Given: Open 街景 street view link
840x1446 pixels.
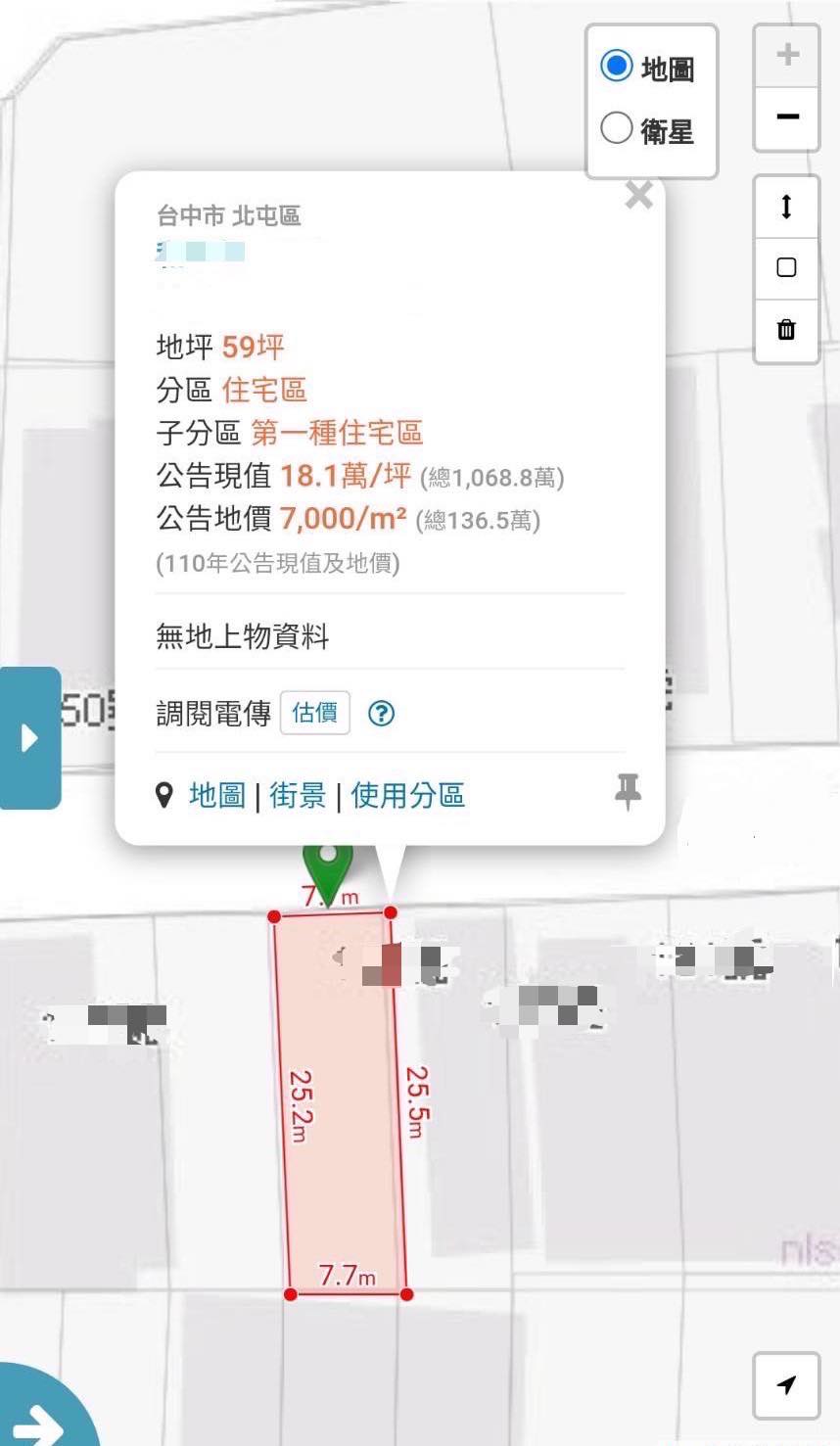Looking at the screenshot, I should point(298,795).
